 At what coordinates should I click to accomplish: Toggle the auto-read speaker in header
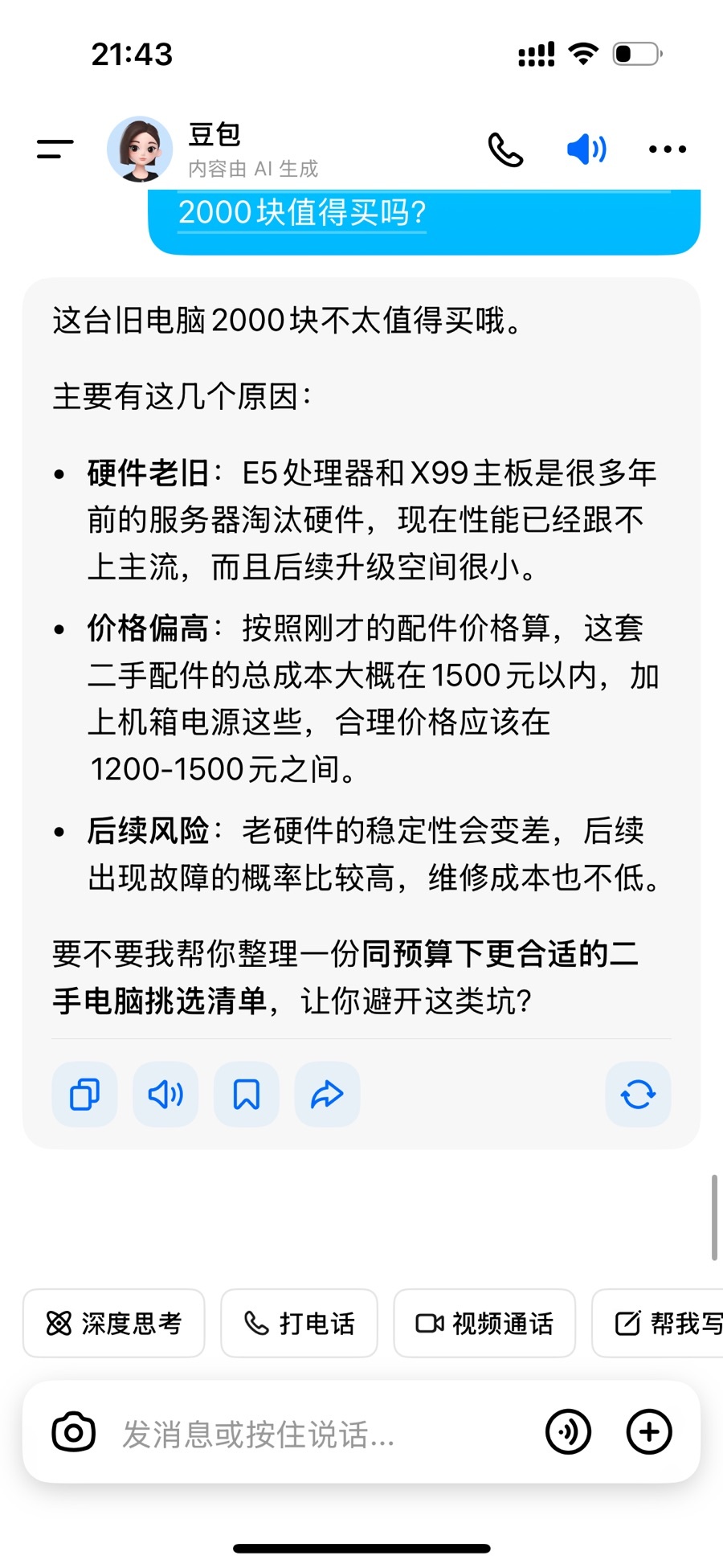tap(586, 149)
